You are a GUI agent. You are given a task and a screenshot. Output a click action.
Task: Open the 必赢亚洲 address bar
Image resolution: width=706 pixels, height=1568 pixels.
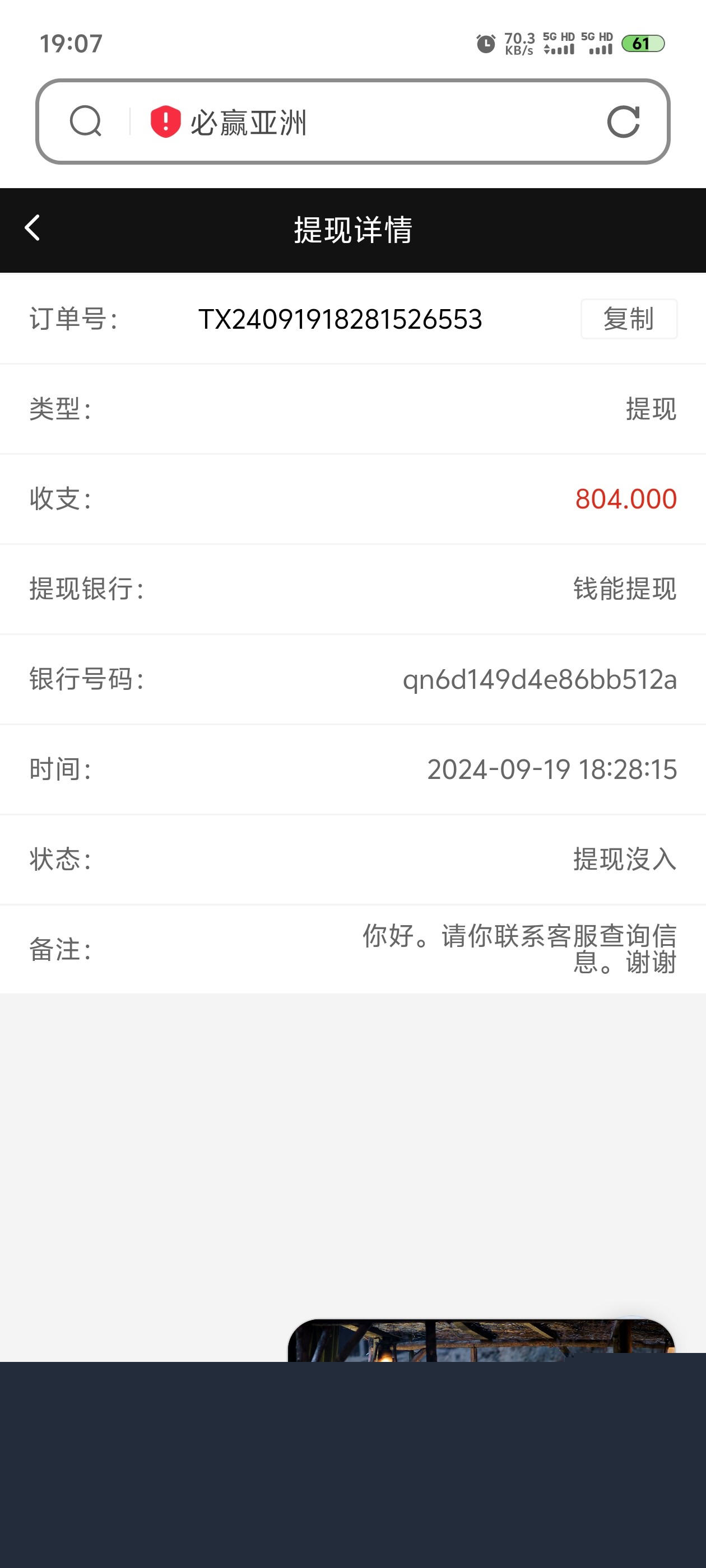[x=250, y=122]
